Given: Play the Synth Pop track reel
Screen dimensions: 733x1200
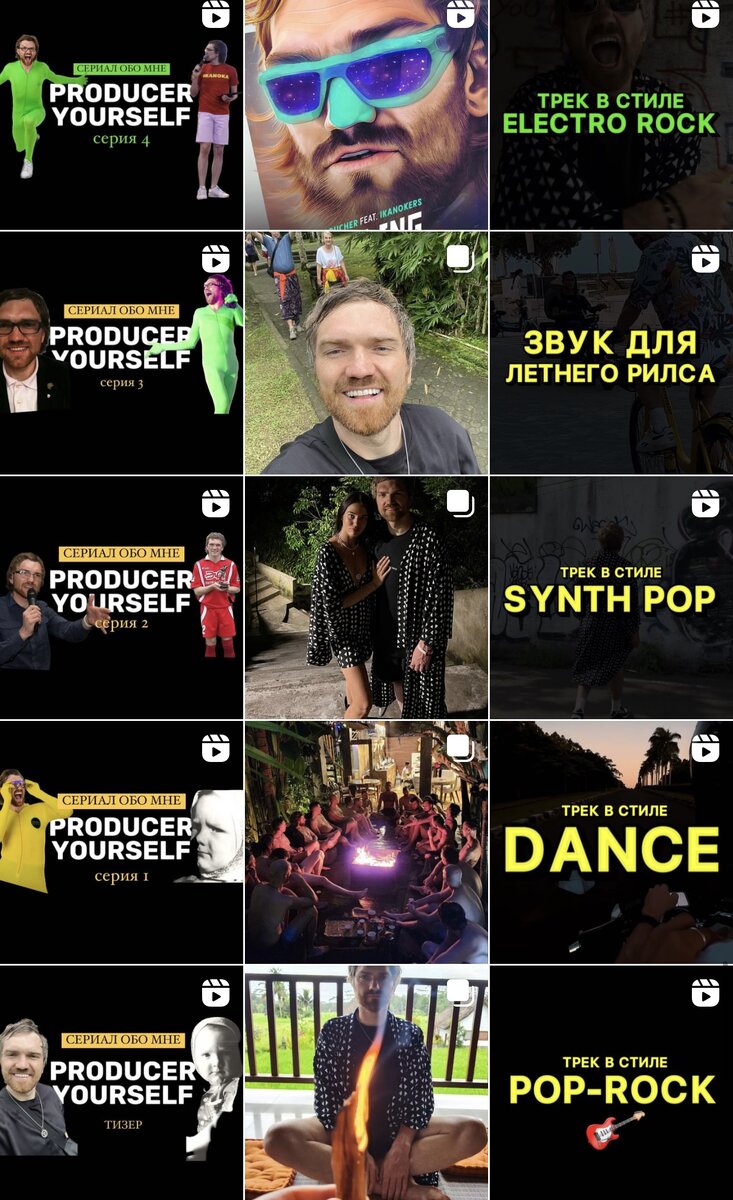Looking at the screenshot, I should click(611, 598).
